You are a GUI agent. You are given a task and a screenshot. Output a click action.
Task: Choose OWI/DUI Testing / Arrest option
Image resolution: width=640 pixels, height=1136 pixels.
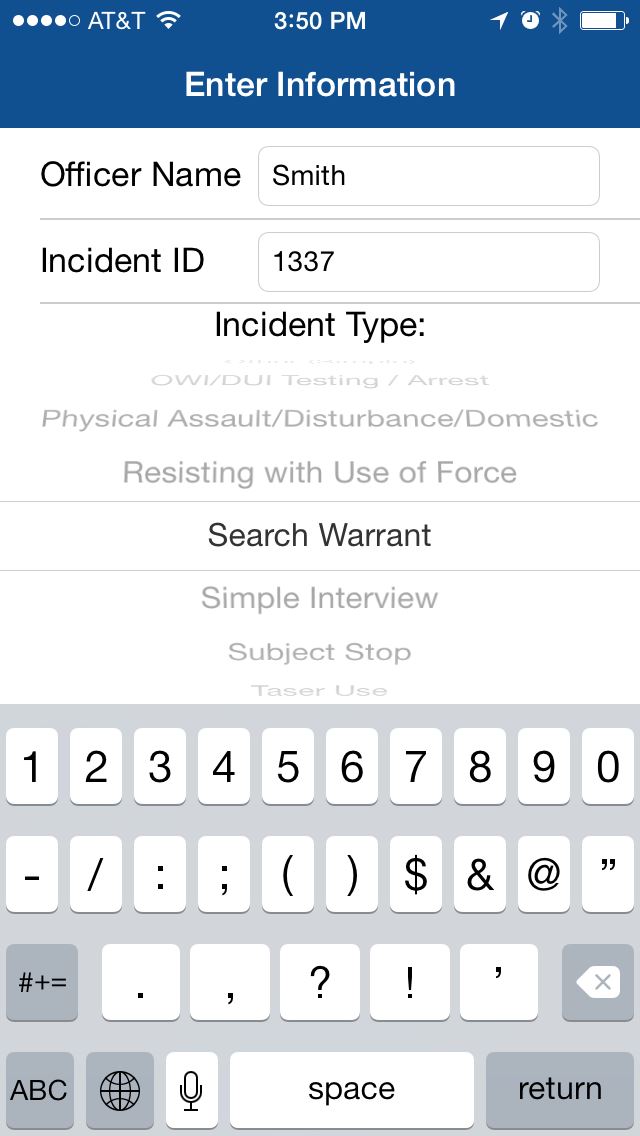(320, 380)
